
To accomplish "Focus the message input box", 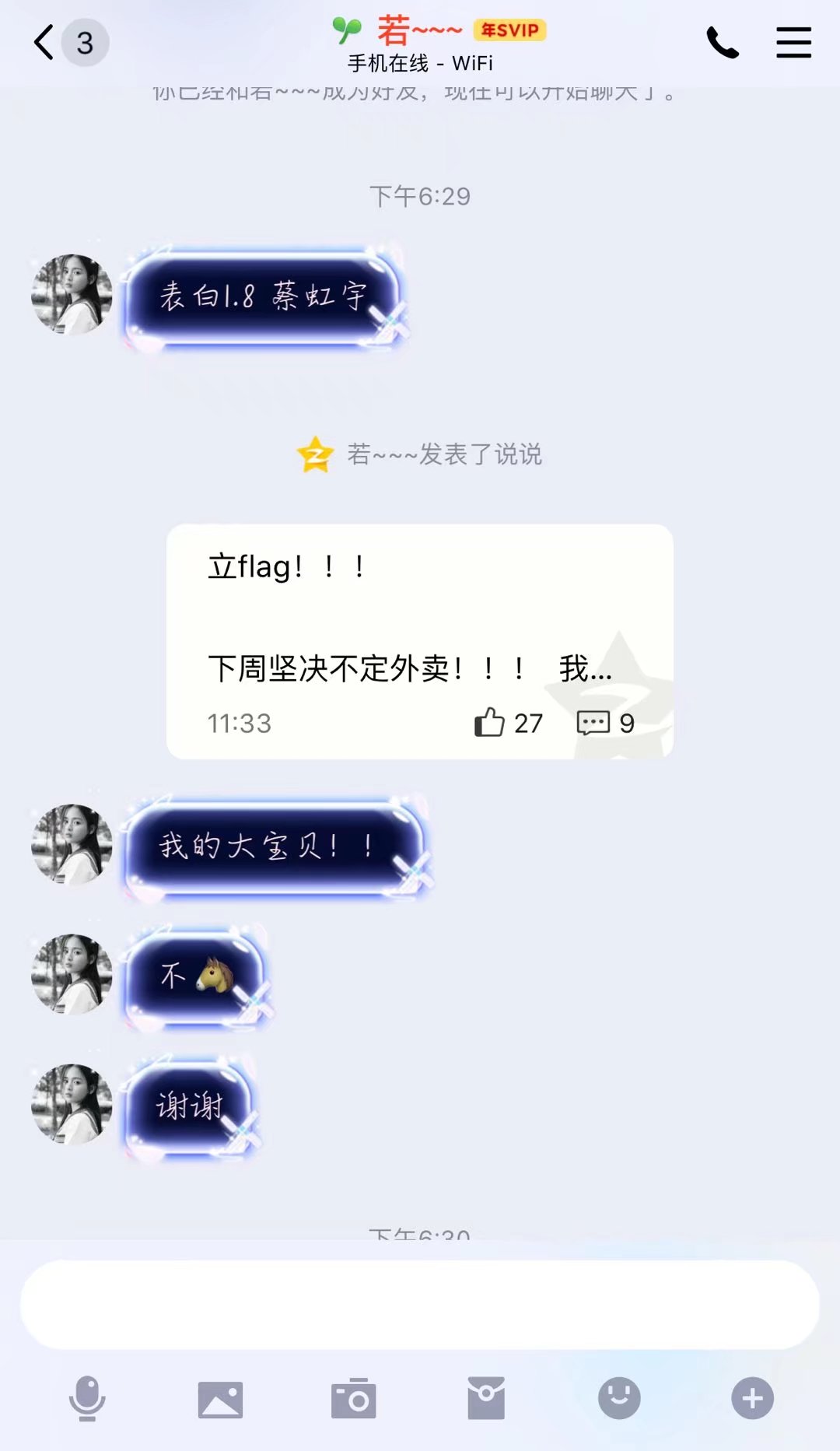I will 419,1305.
